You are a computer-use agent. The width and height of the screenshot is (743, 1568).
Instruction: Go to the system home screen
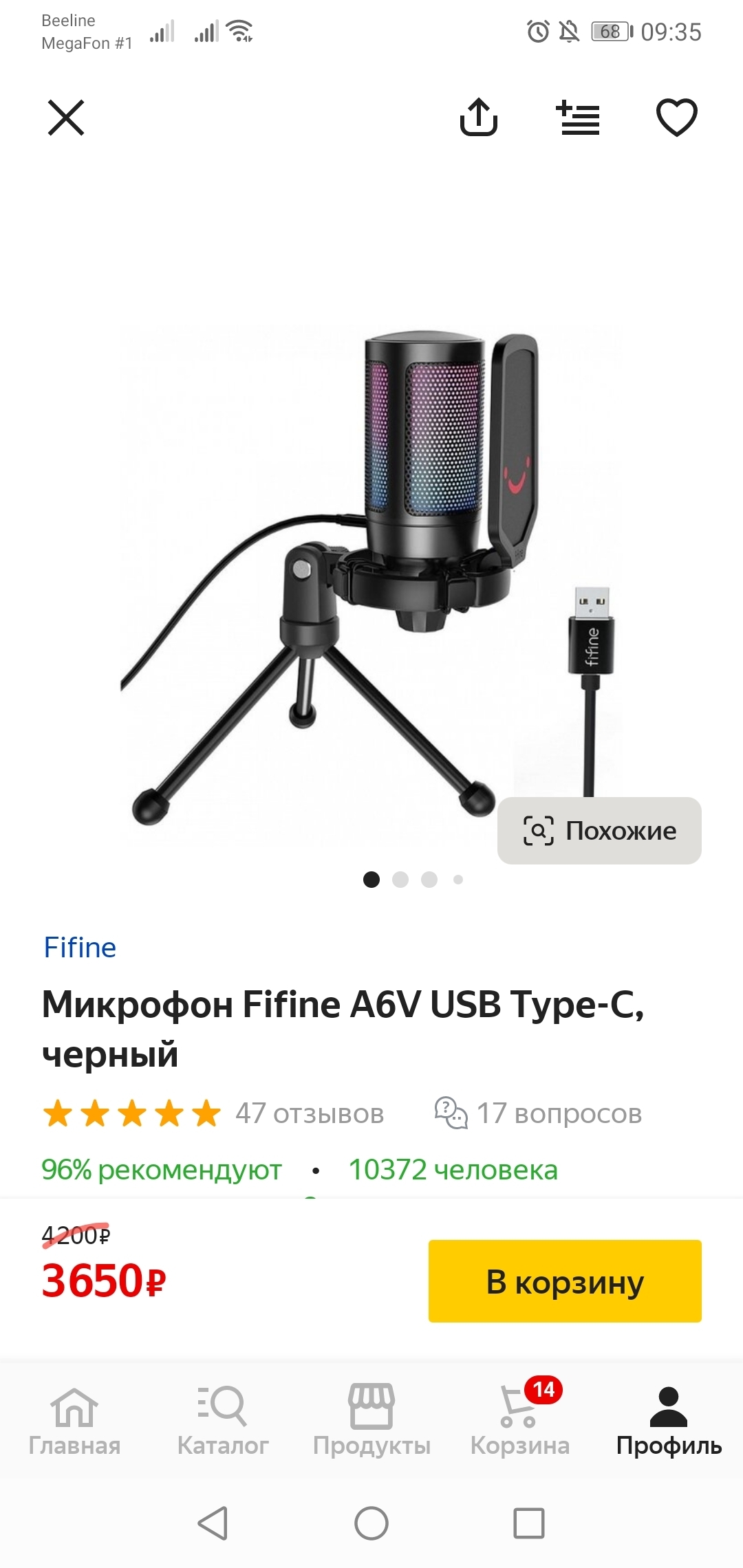point(371,1523)
